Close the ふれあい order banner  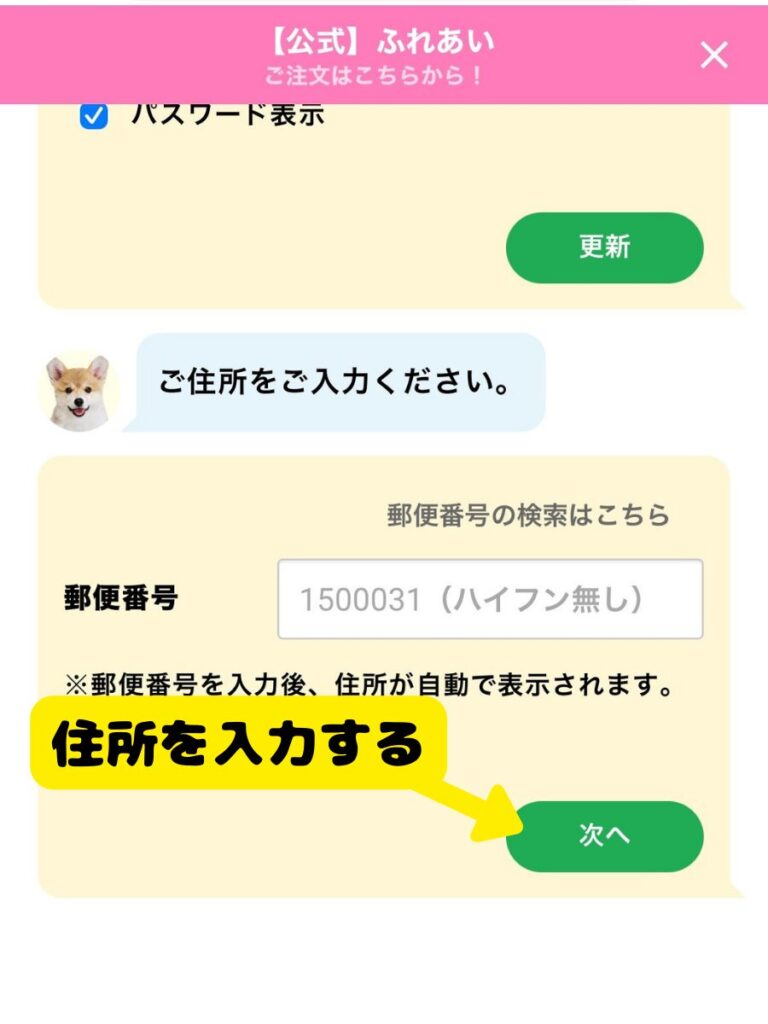click(714, 55)
